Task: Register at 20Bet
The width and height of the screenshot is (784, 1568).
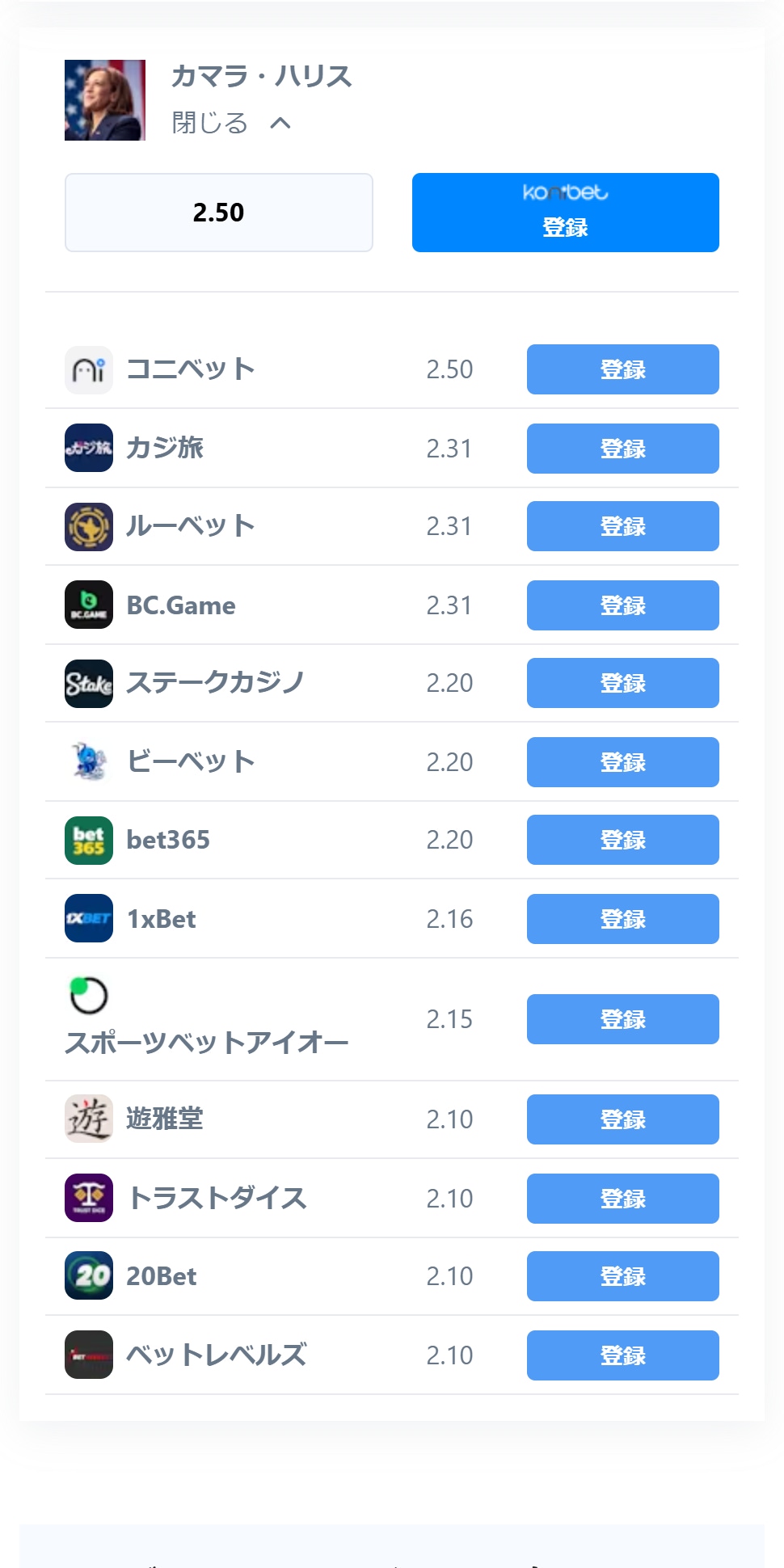Action: [x=622, y=1276]
